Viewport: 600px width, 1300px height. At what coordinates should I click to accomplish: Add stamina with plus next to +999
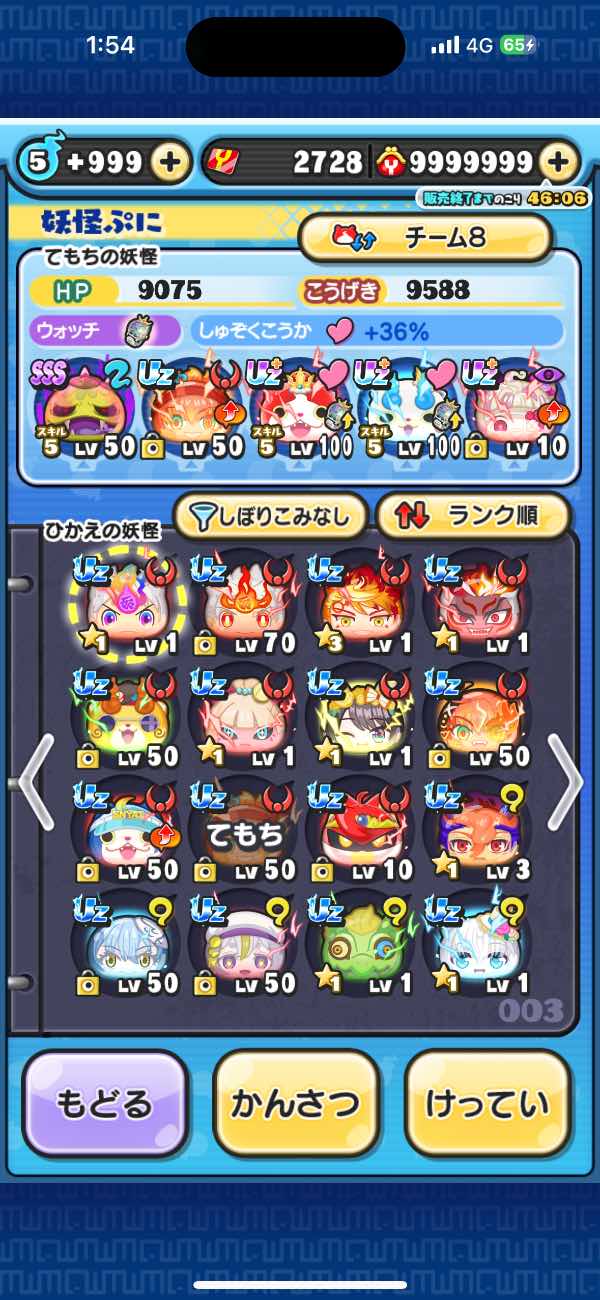[171, 162]
